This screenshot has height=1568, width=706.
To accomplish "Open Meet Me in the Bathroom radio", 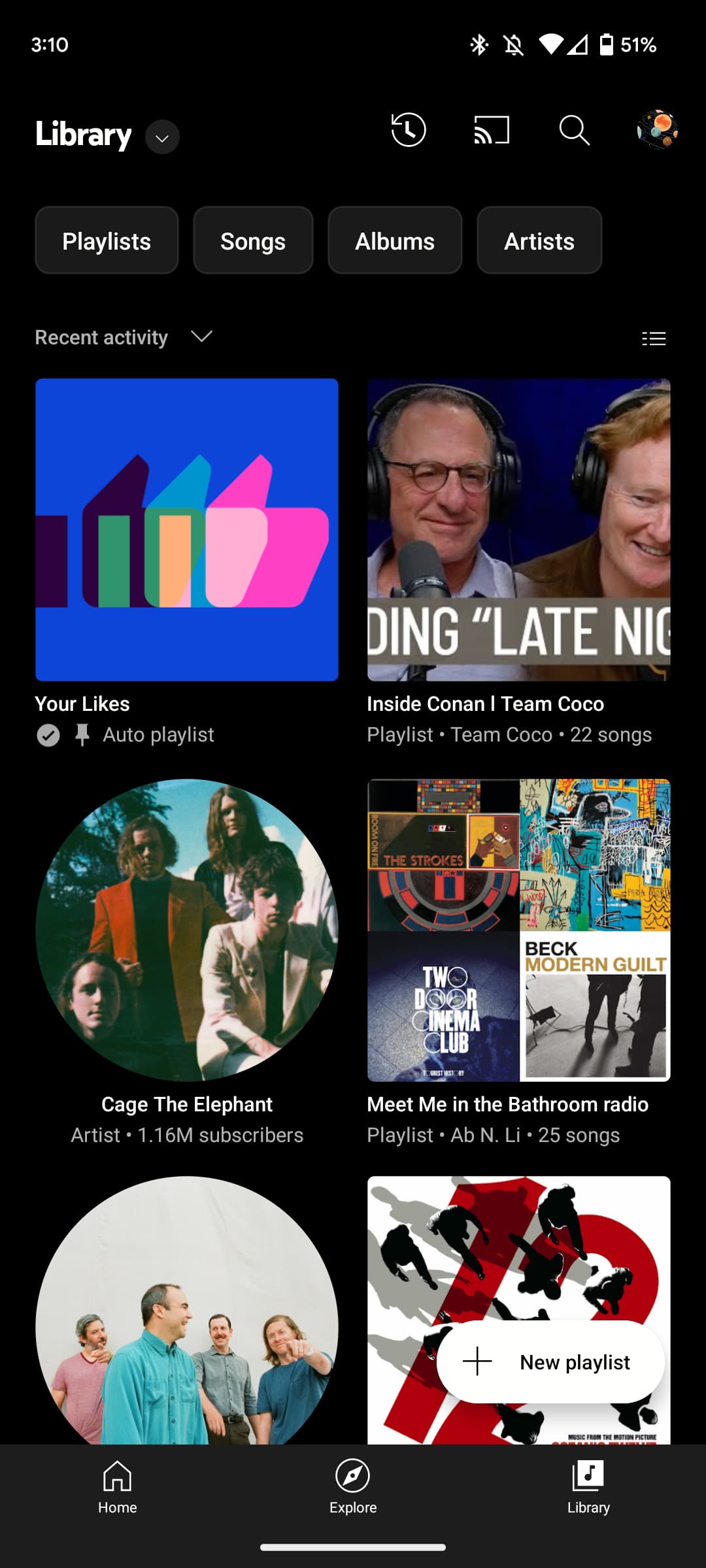I will [518, 930].
